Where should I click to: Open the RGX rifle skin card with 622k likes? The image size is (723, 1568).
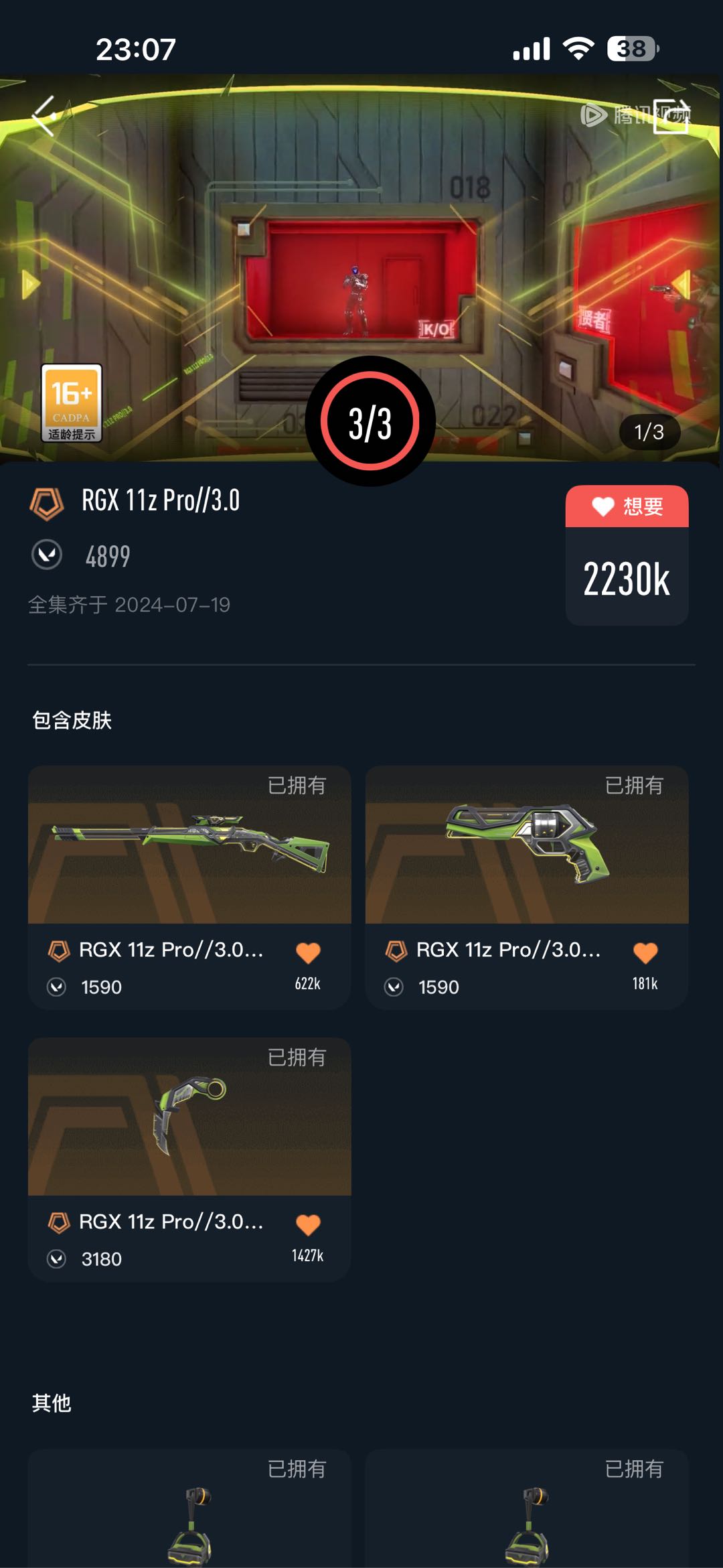(189, 887)
